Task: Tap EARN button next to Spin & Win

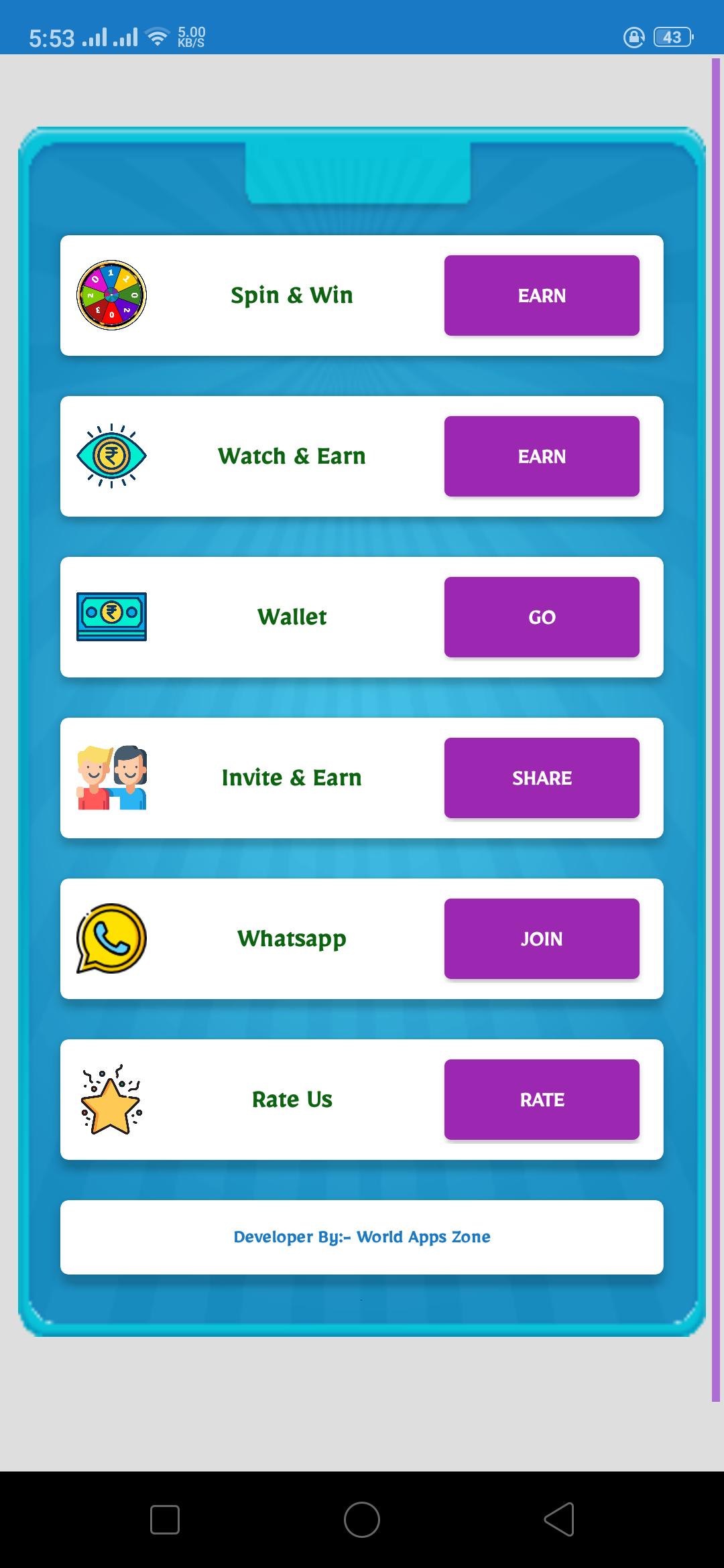Action: point(542,296)
